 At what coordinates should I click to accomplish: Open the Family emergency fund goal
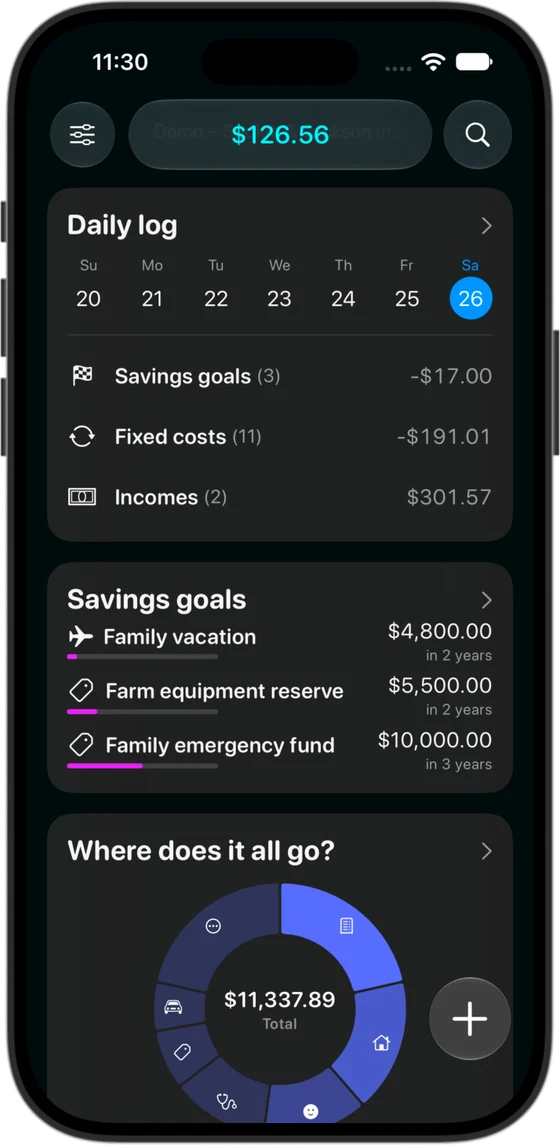pyautogui.click(x=280, y=751)
